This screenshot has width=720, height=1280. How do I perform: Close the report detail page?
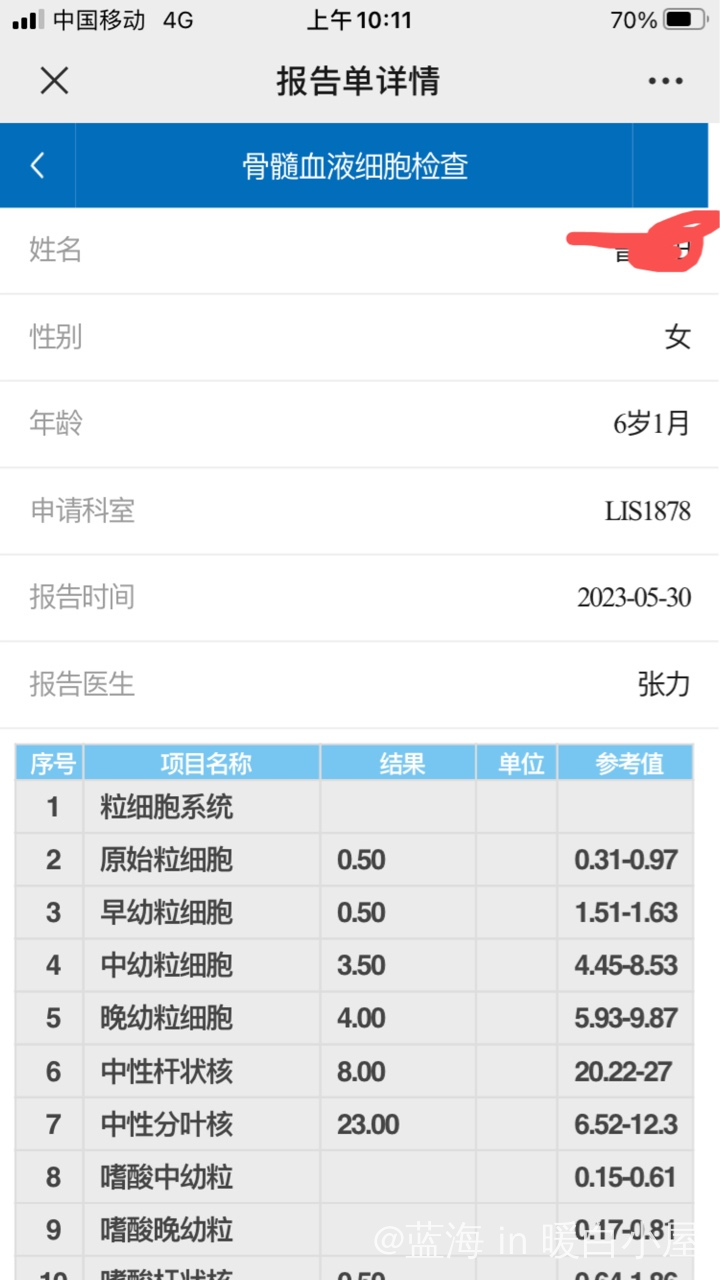pyautogui.click(x=54, y=81)
